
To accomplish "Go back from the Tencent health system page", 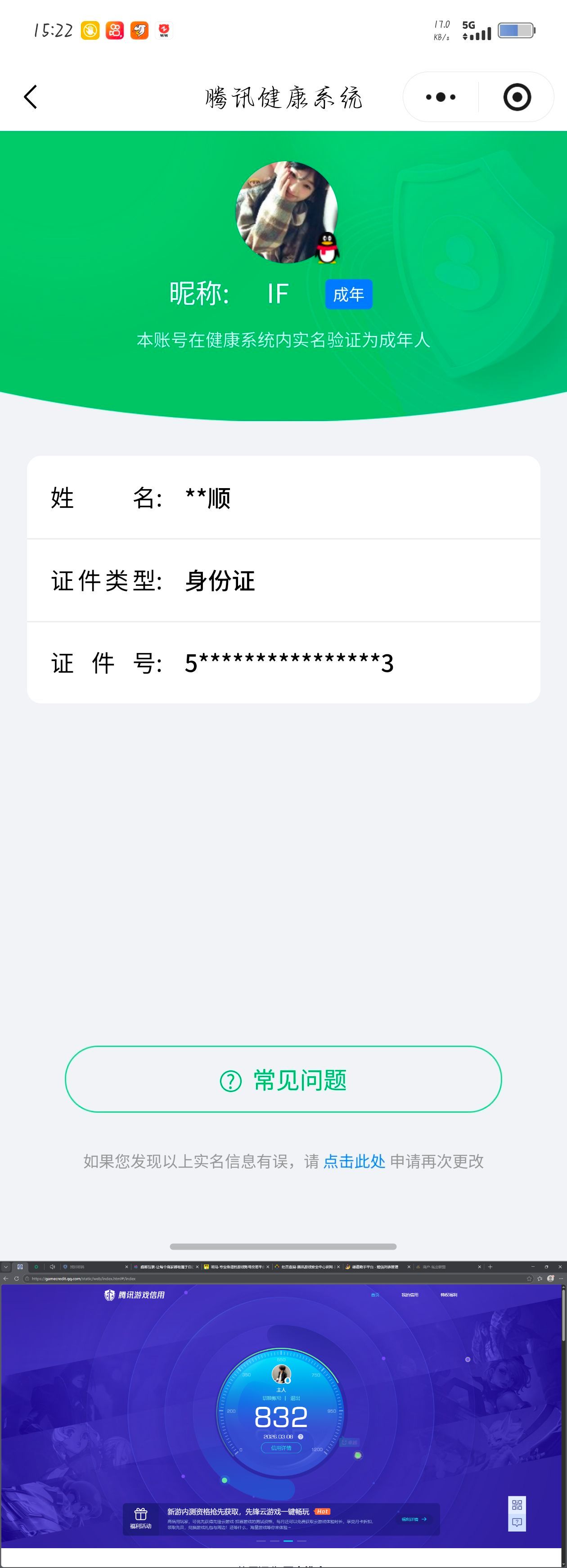I will tap(31, 97).
